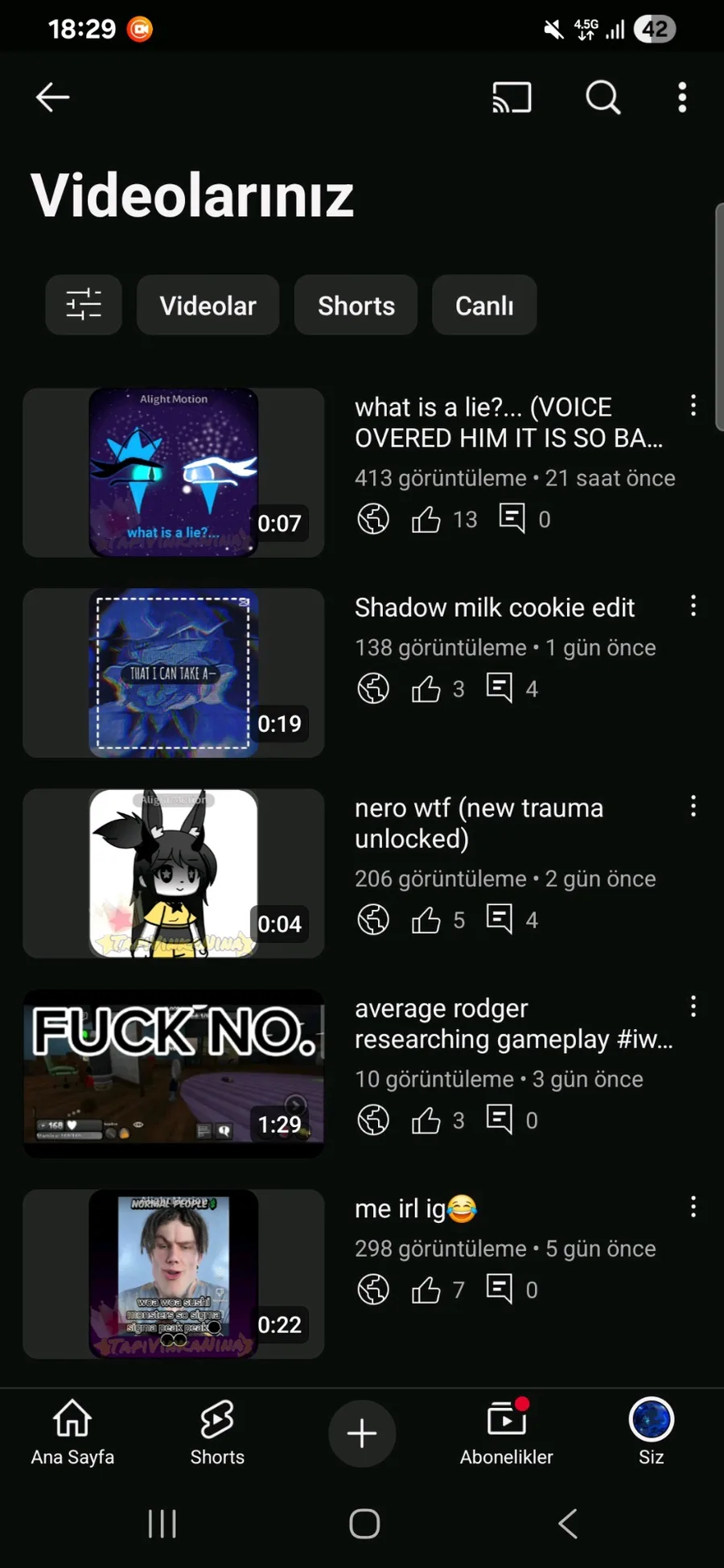
Task: Open options for "nero wtf" video
Action: tap(693, 806)
